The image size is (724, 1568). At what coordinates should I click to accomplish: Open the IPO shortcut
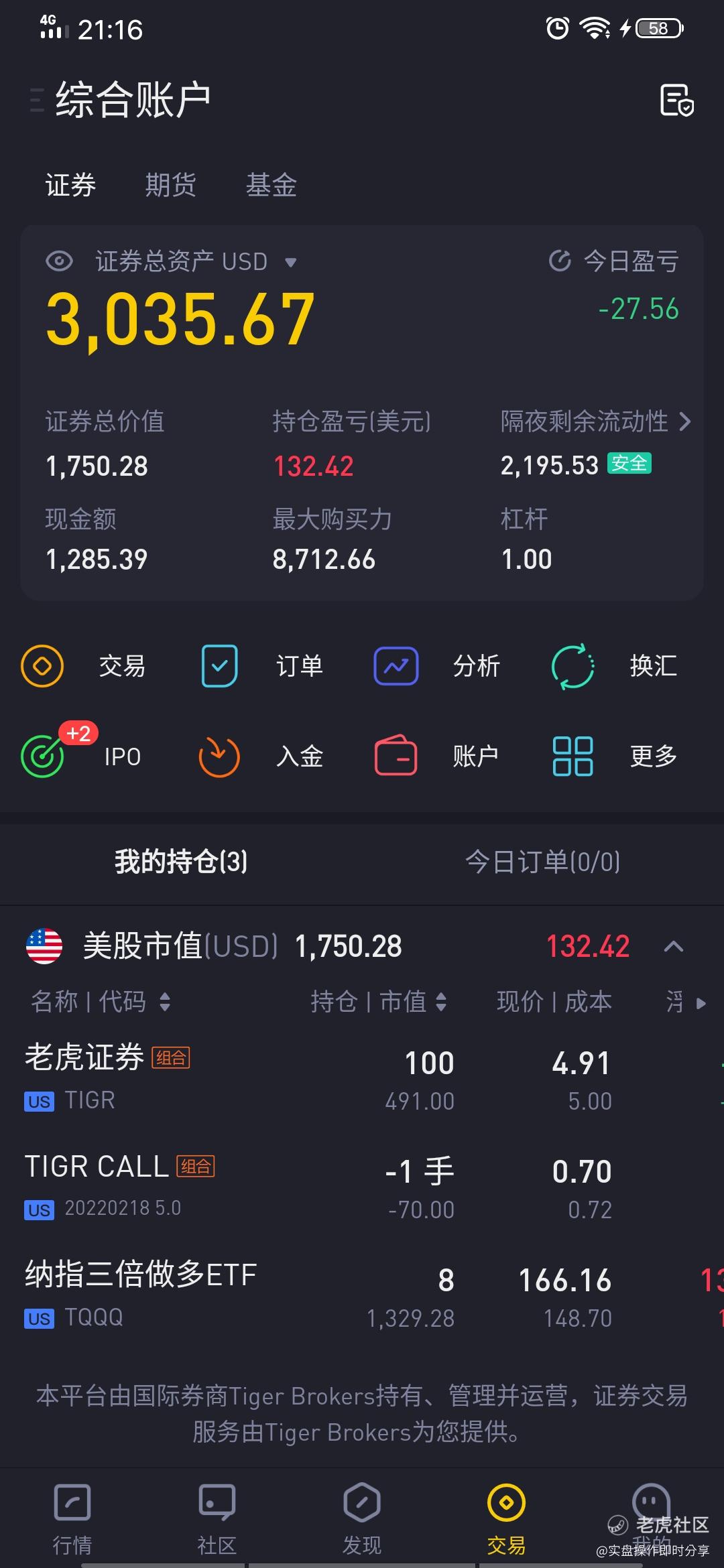pos(81,756)
